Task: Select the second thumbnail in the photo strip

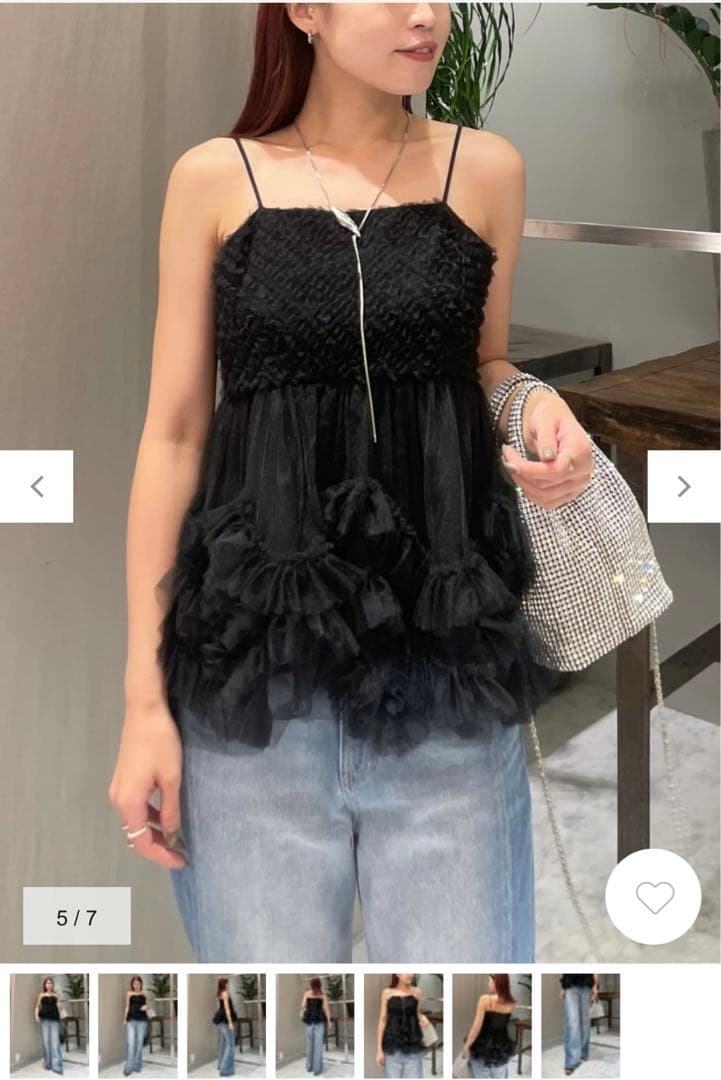Action: click(x=137, y=1024)
